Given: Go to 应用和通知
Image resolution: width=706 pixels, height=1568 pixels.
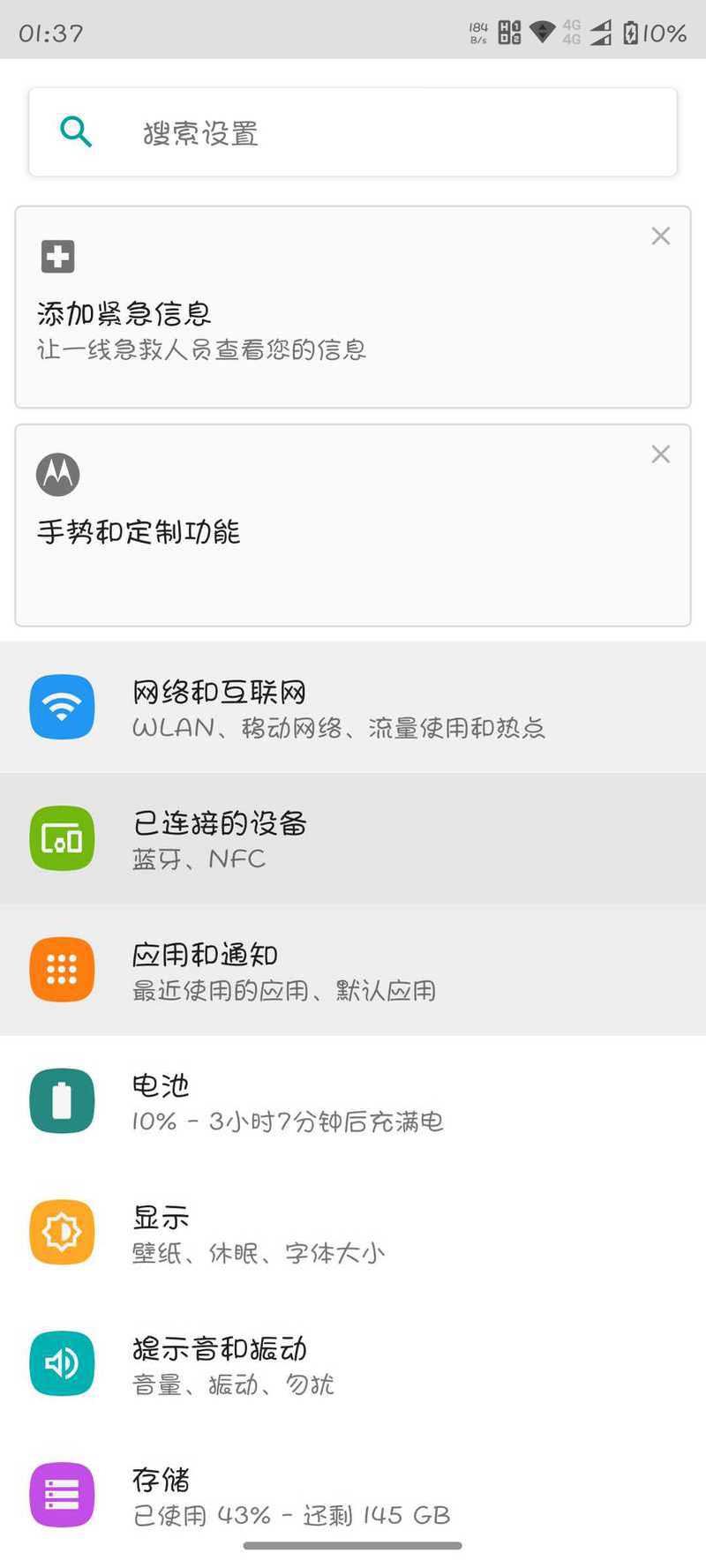Looking at the screenshot, I should (x=353, y=970).
